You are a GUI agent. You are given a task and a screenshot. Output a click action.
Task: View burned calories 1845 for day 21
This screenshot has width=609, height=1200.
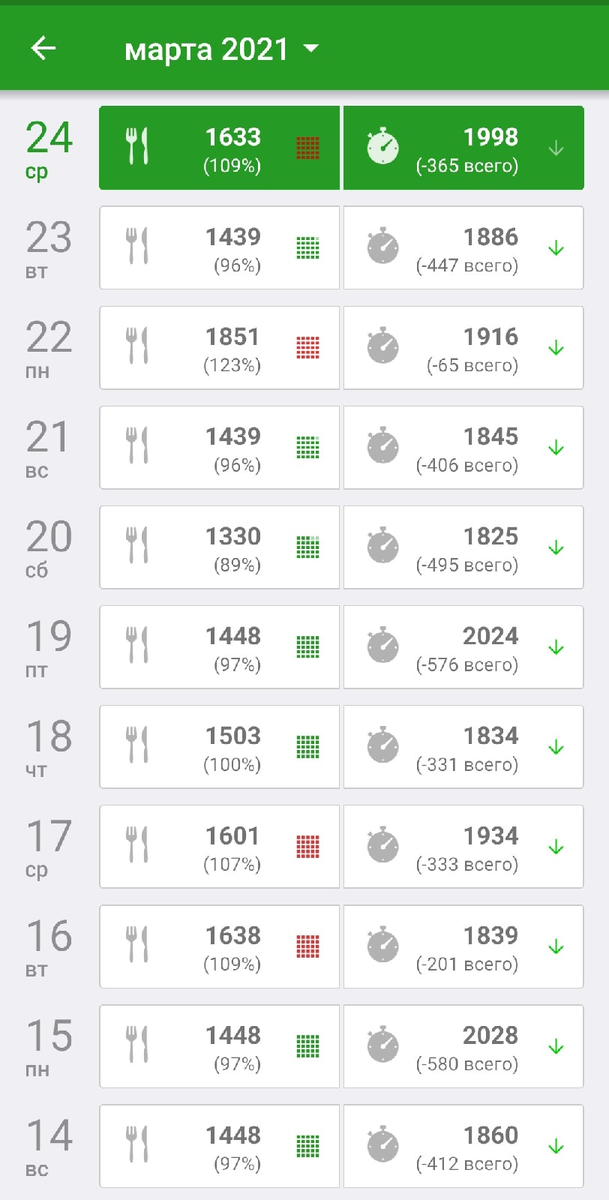463,447
